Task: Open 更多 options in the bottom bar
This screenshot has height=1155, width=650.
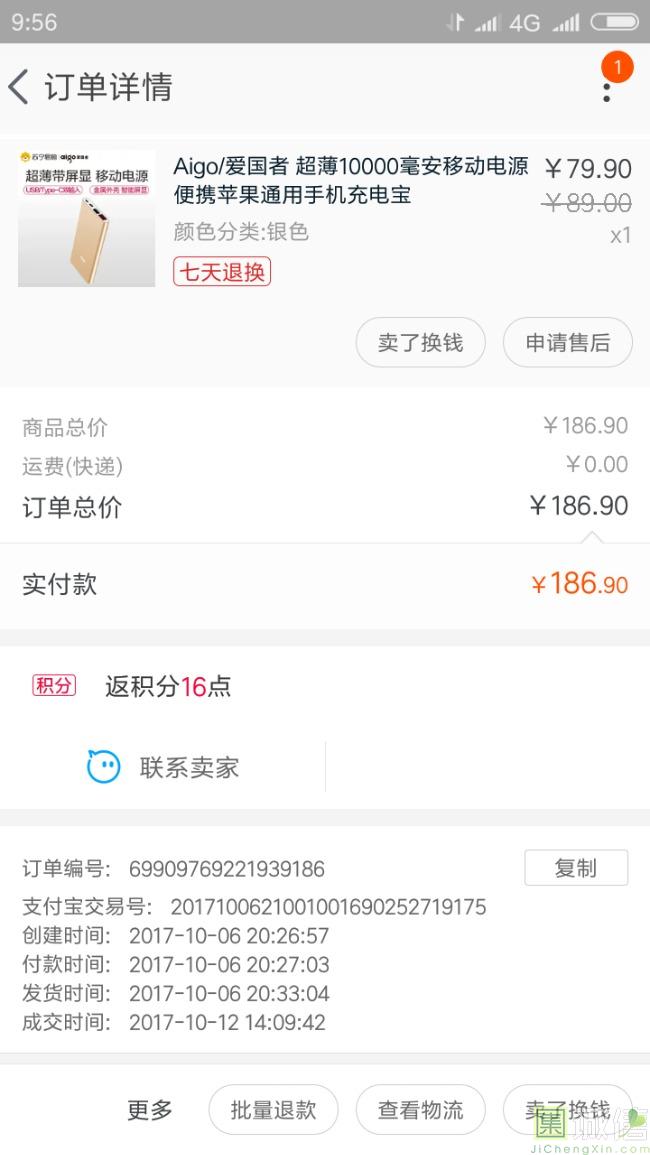Action: [x=150, y=1109]
